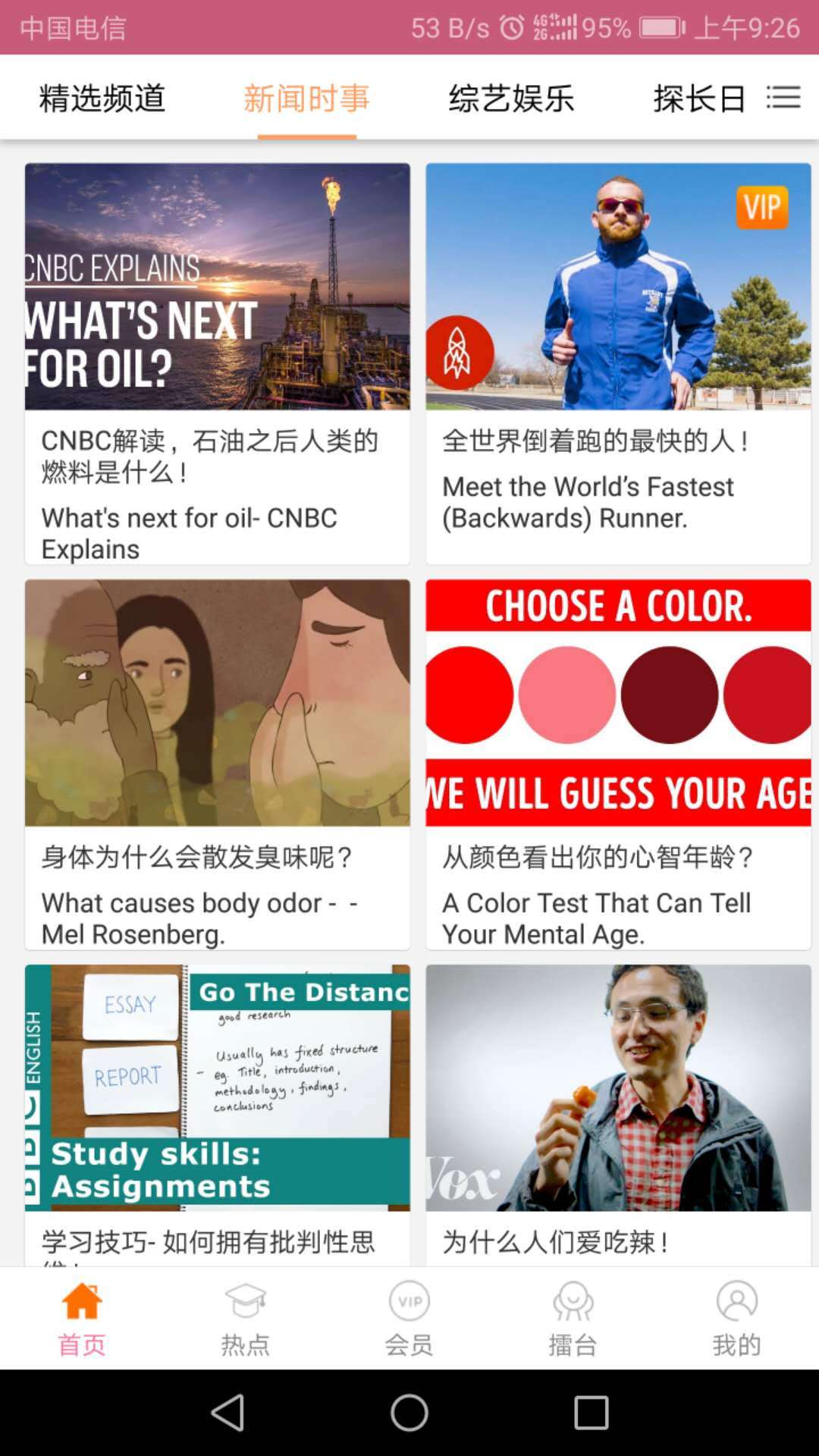Switch to the 综艺娱乐 tab
The width and height of the screenshot is (819, 1456).
[511, 99]
